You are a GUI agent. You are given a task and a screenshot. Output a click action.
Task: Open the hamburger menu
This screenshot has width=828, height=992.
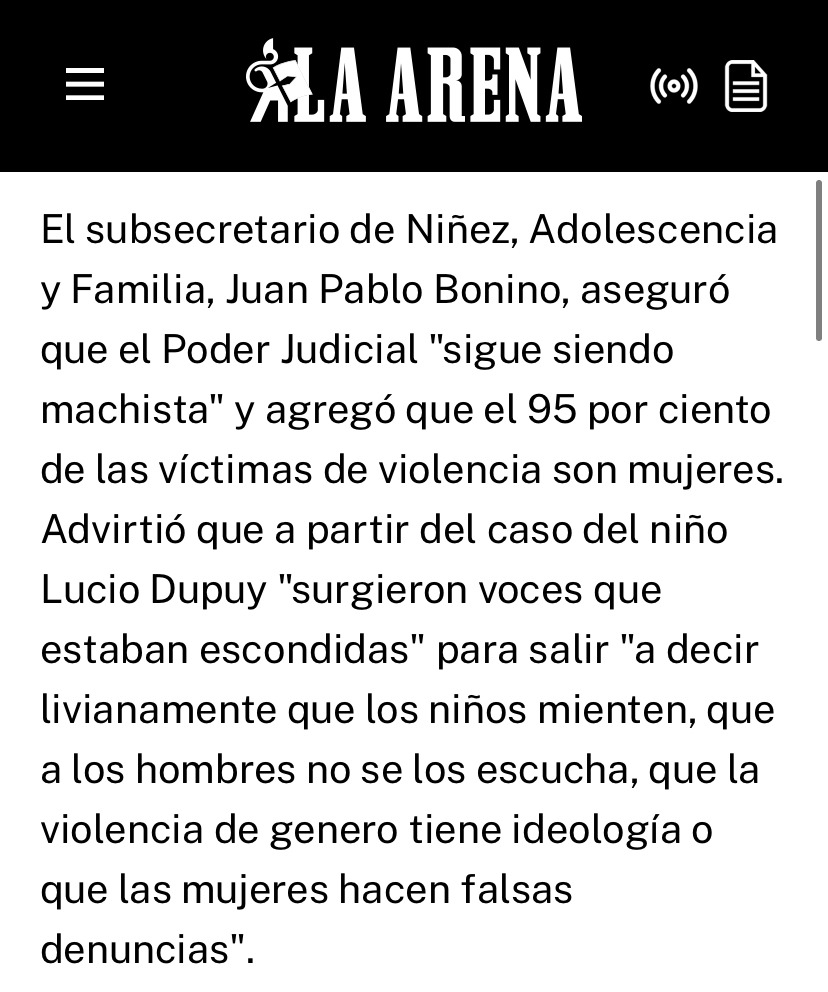pos(85,85)
